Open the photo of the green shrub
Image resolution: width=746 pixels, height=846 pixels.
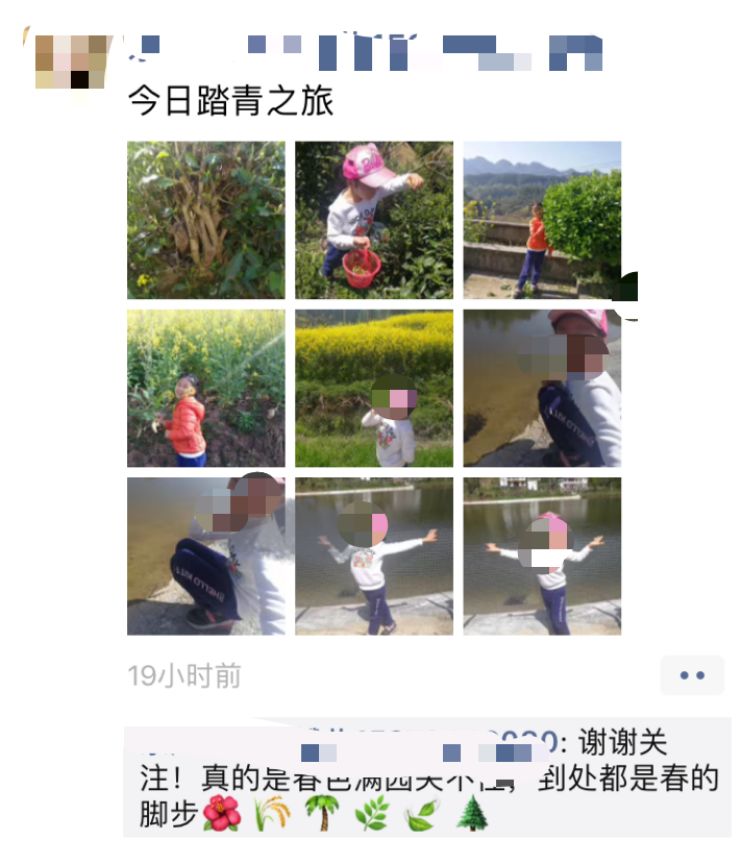pos(205,220)
